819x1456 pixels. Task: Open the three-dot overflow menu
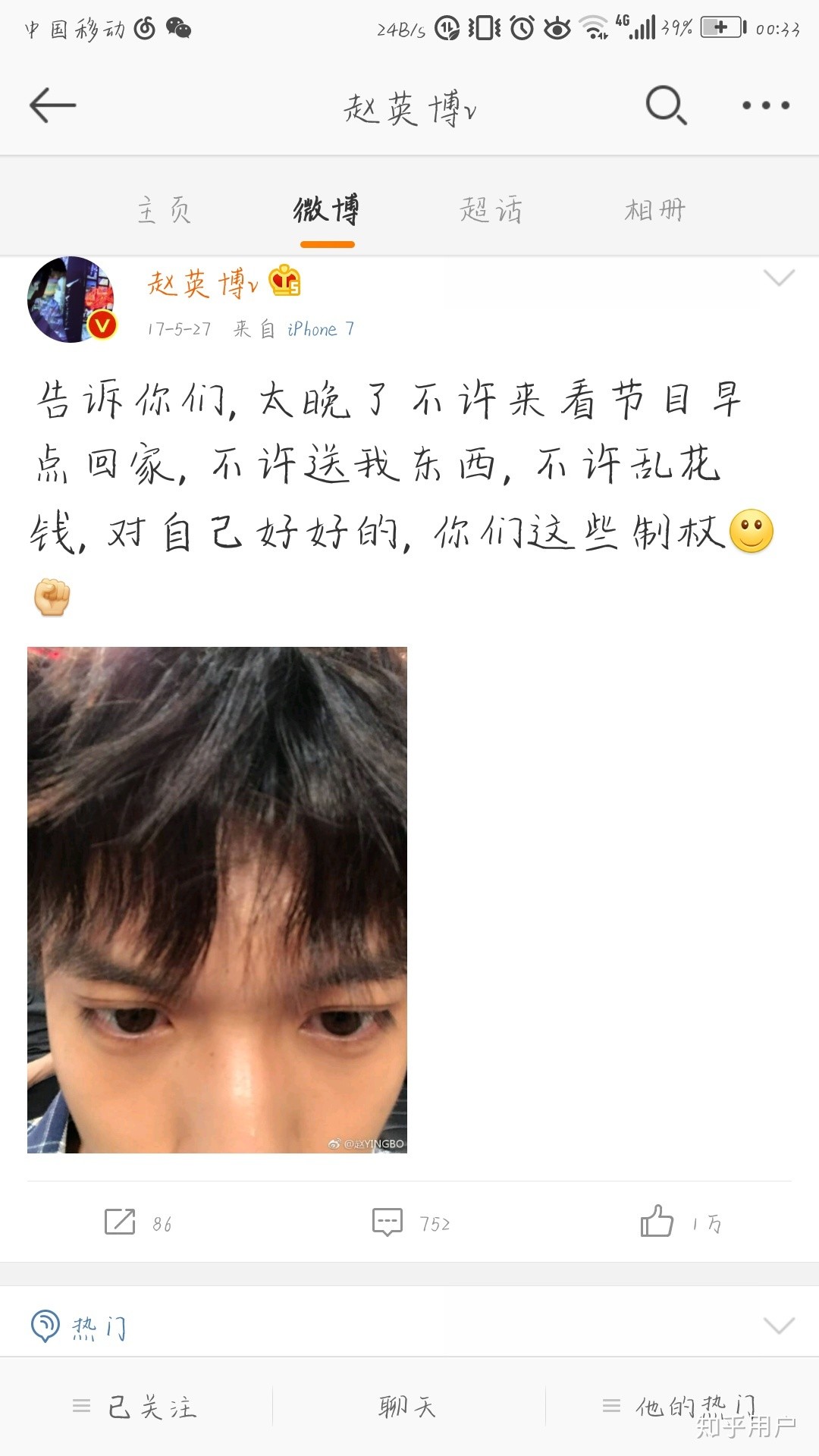pyautogui.click(x=766, y=105)
